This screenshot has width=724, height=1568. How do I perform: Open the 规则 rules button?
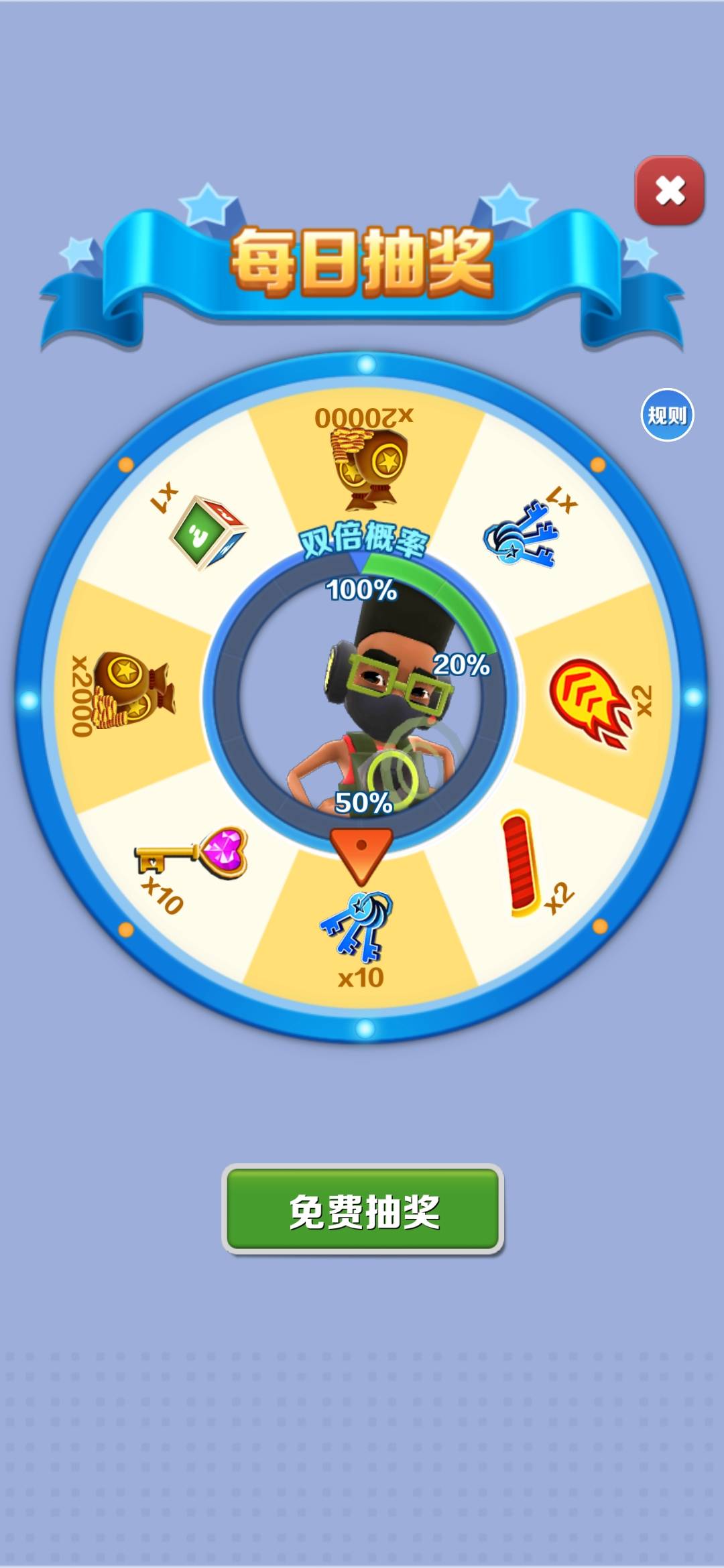(x=667, y=415)
